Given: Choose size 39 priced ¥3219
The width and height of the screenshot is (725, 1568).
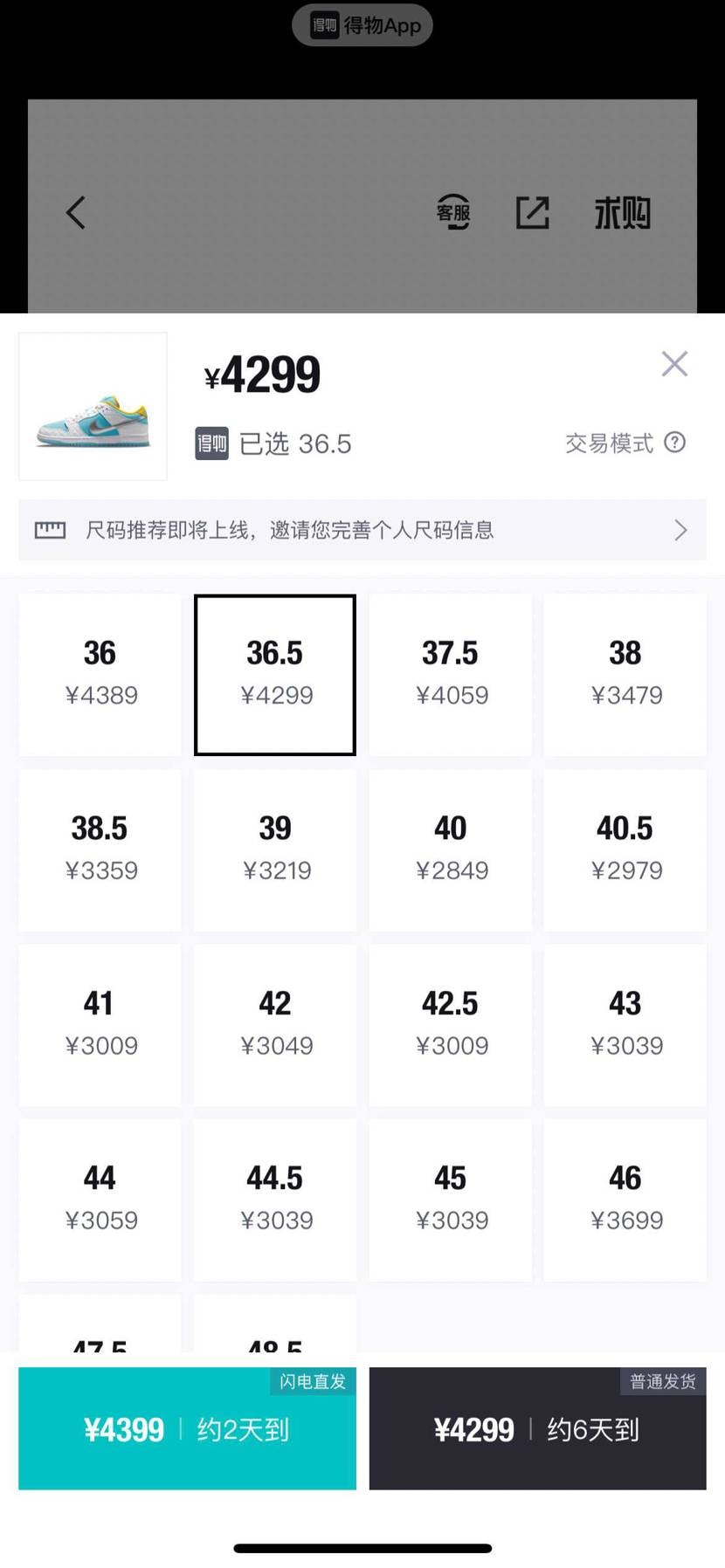Looking at the screenshot, I should click(x=275, y=849).
